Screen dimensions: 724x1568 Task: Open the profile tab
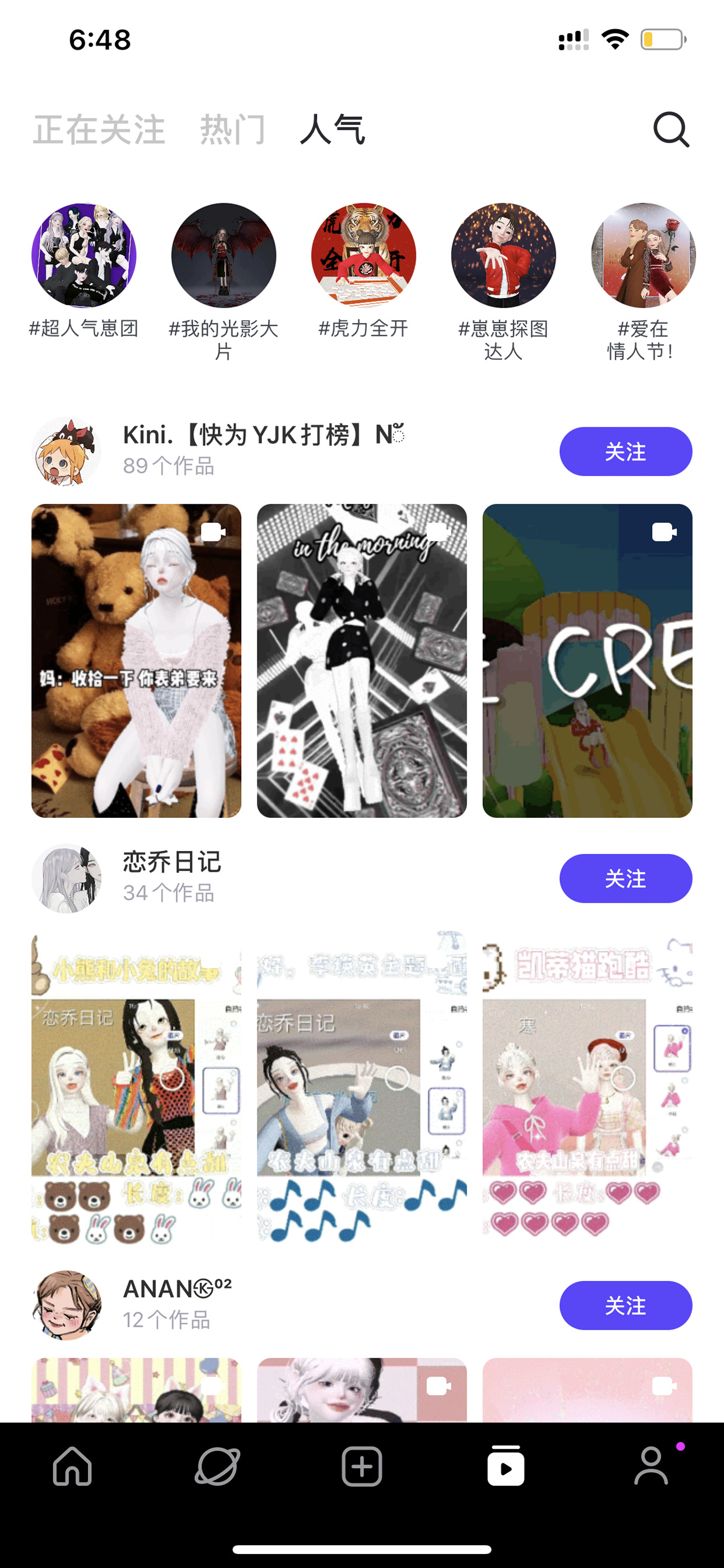[652, 1466]
